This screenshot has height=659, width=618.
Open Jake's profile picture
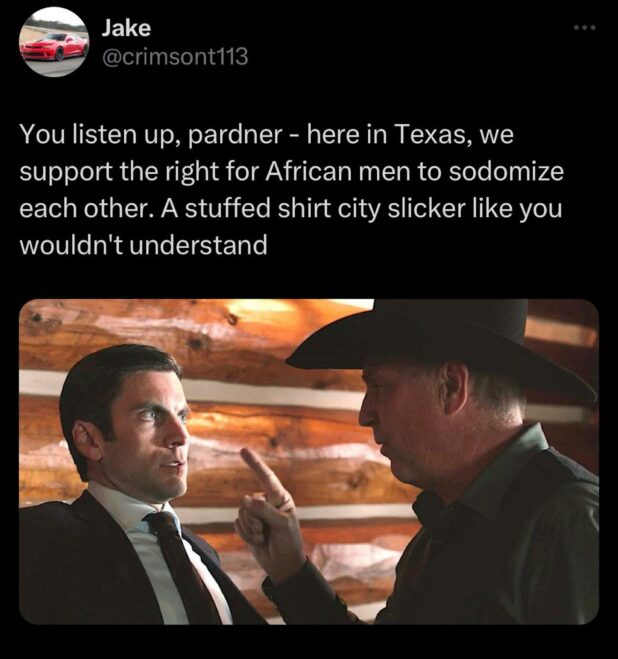pos(54,42)
